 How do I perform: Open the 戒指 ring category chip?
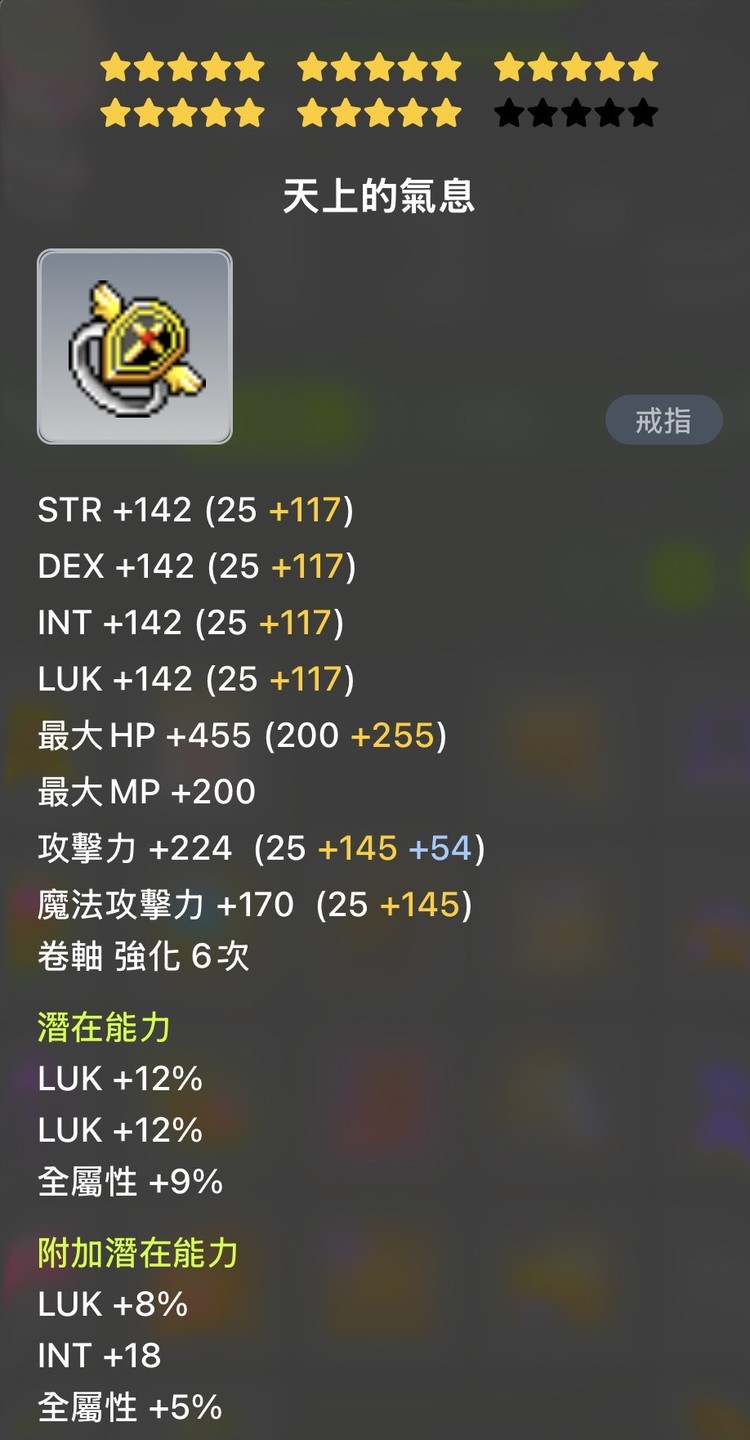tap(664, 420)
